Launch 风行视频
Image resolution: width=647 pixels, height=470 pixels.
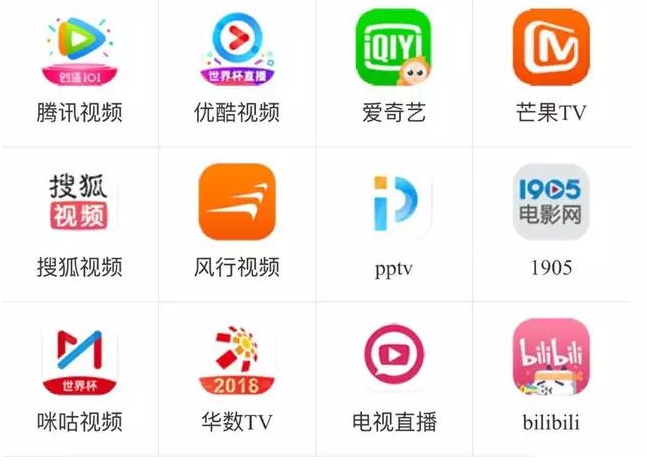236,203
